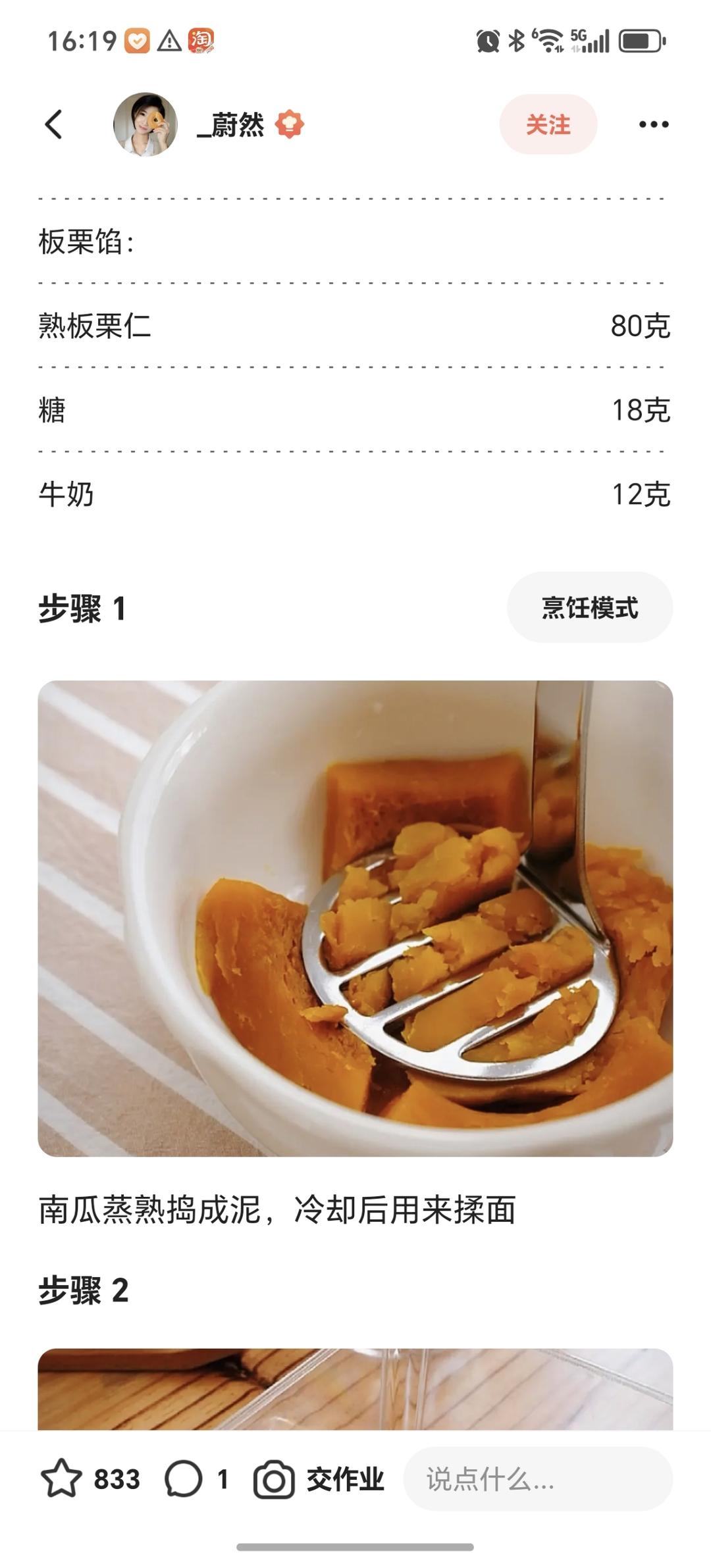Open the three-dot overflow menu
This screenshot has height=1568, width=711.
click(653, 124)
